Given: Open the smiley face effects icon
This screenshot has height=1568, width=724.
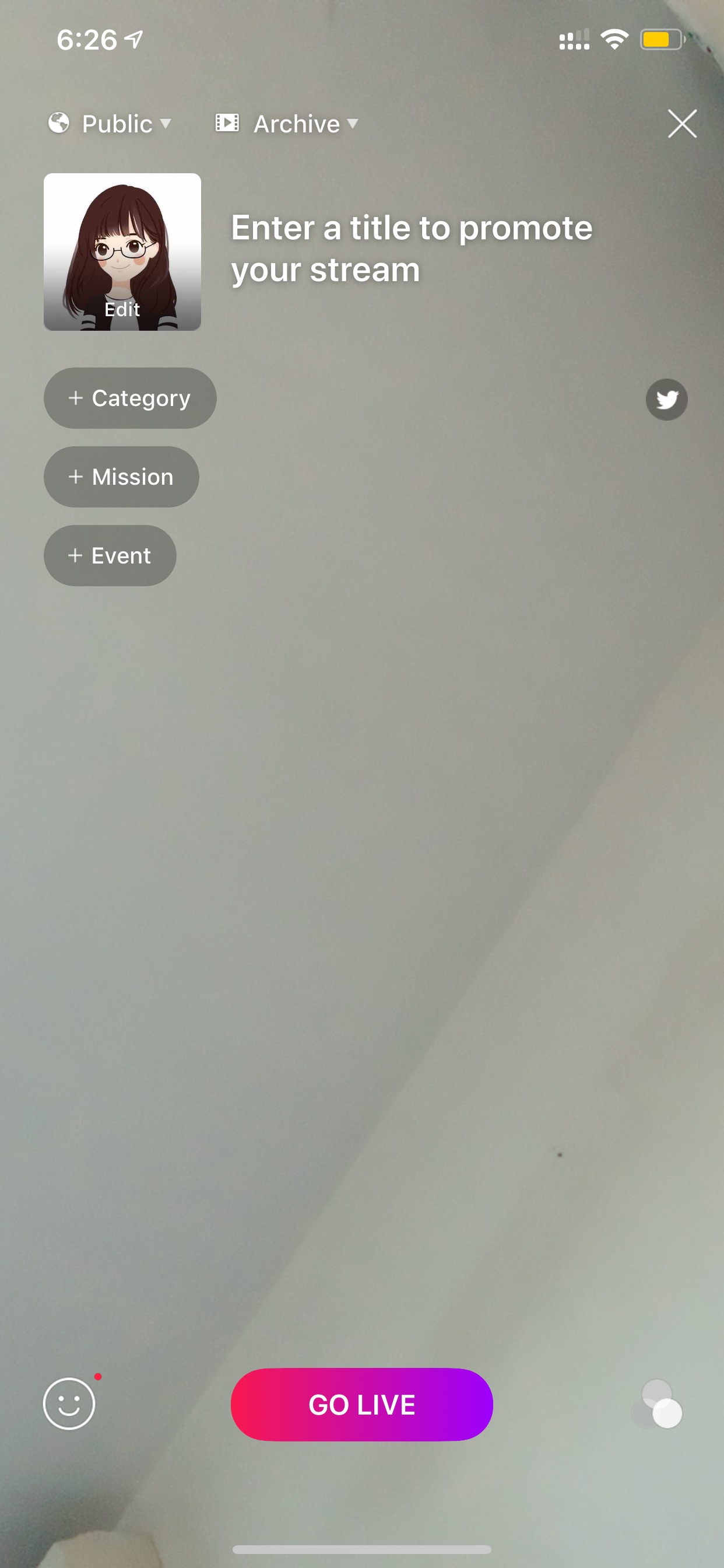Looking at the screenshot, I should [x=69, y=1403].
